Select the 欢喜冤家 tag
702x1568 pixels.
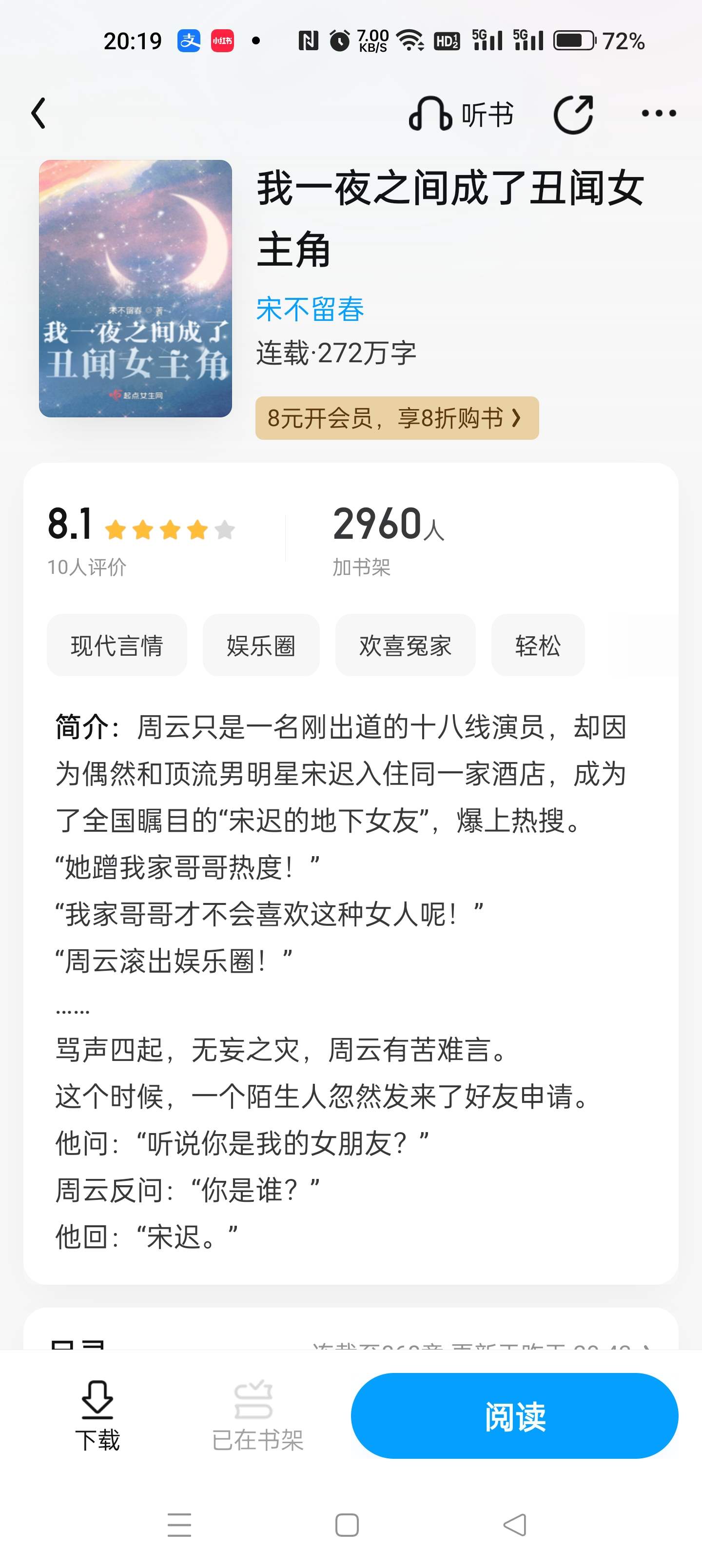[x=406, y=645]
